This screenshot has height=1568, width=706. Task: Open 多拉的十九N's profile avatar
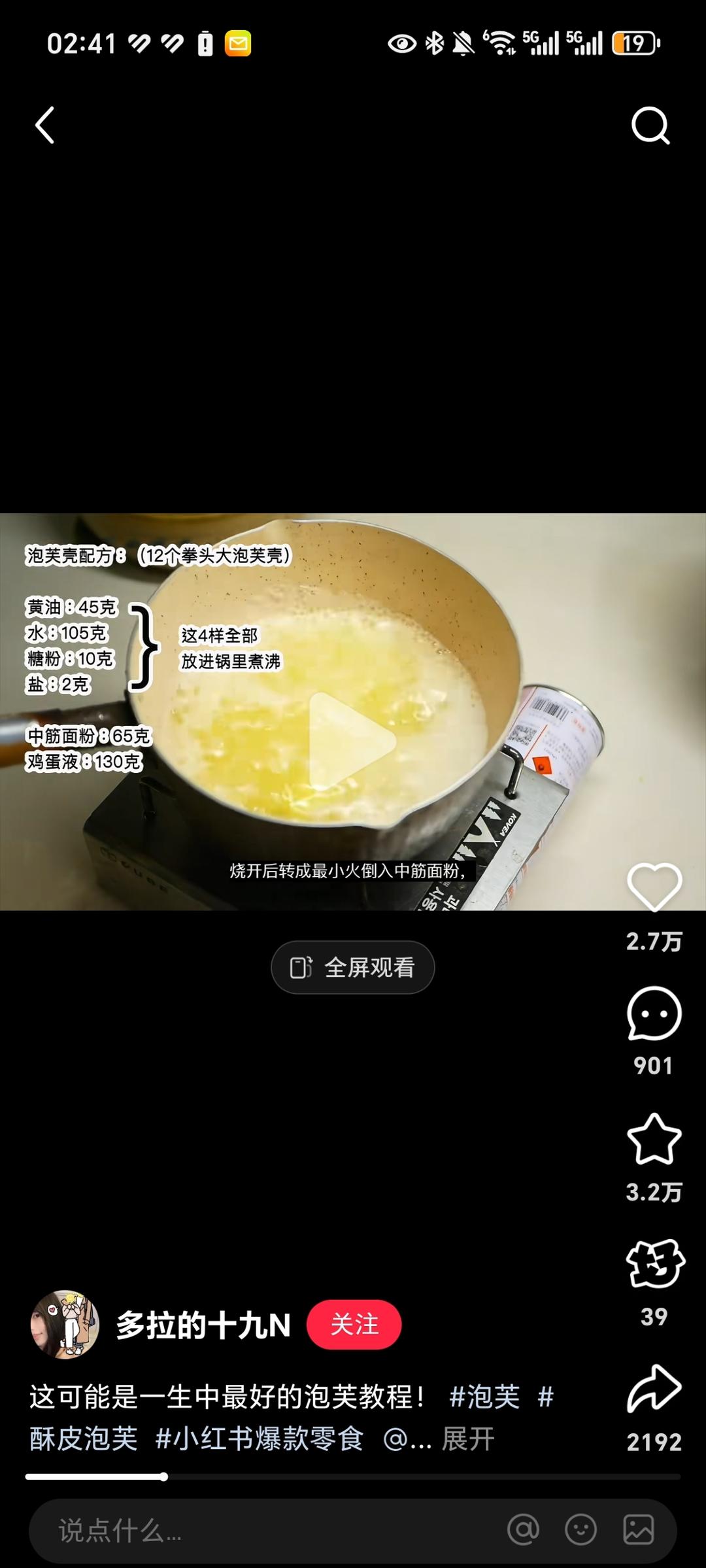(65, 1325)
